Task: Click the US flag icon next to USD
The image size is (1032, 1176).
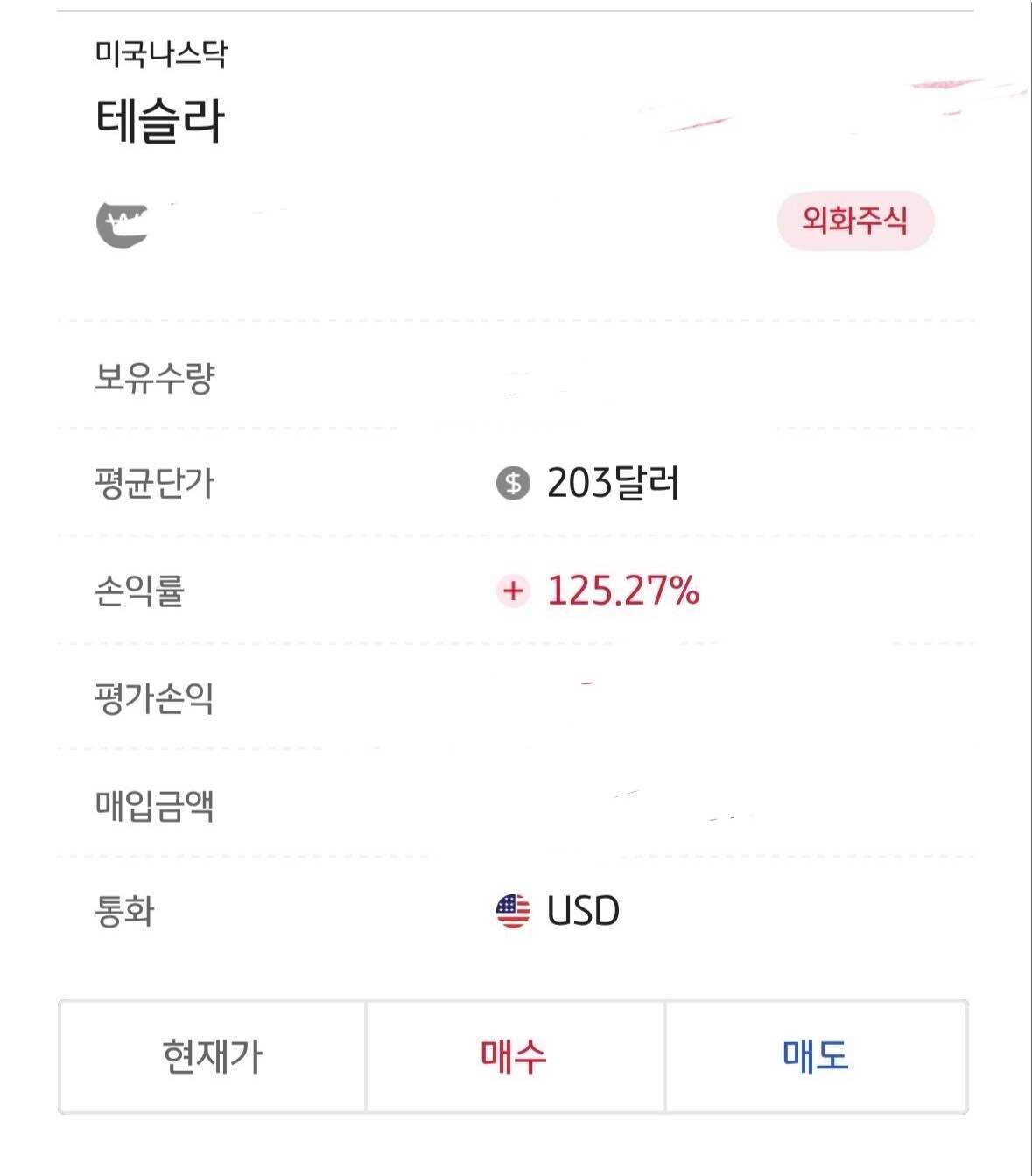Action: click(x=512, y=910)
